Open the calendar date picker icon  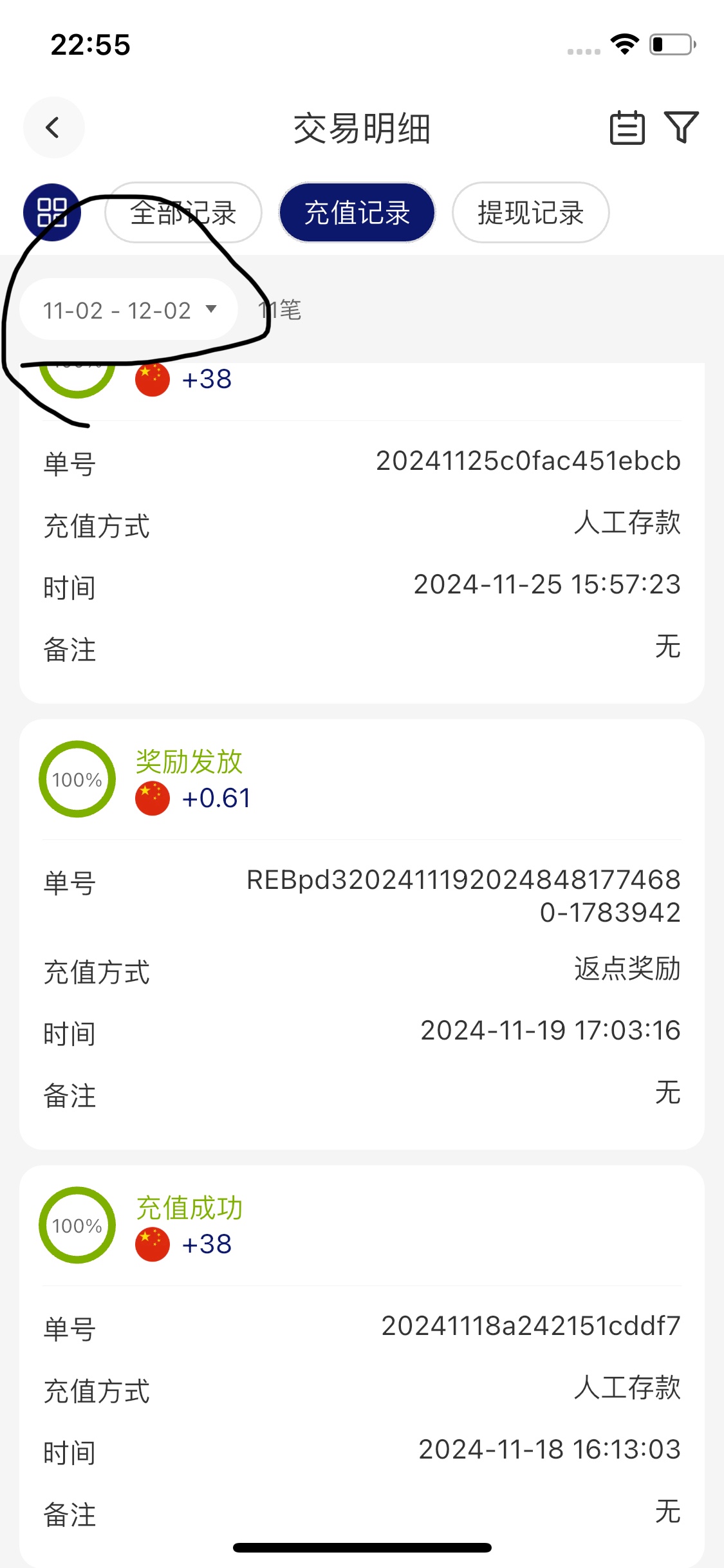627,127
